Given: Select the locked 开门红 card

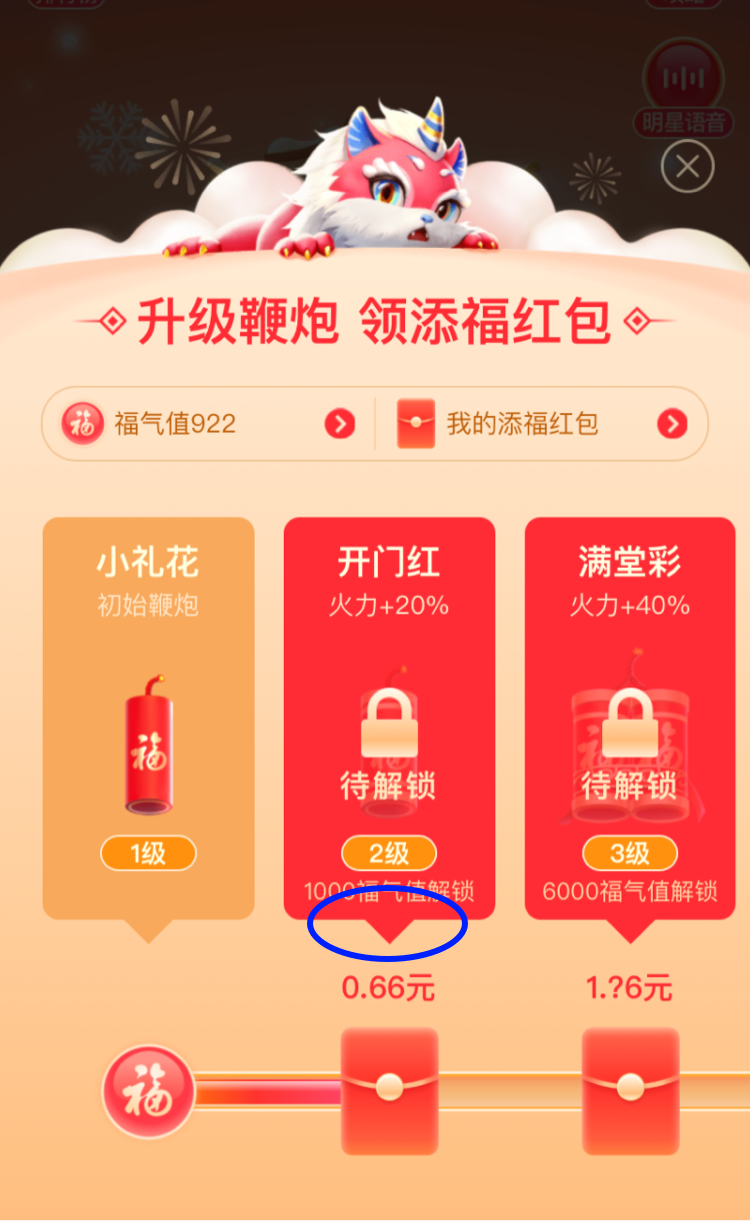Looking at the screenshot, I should (389, 717).
